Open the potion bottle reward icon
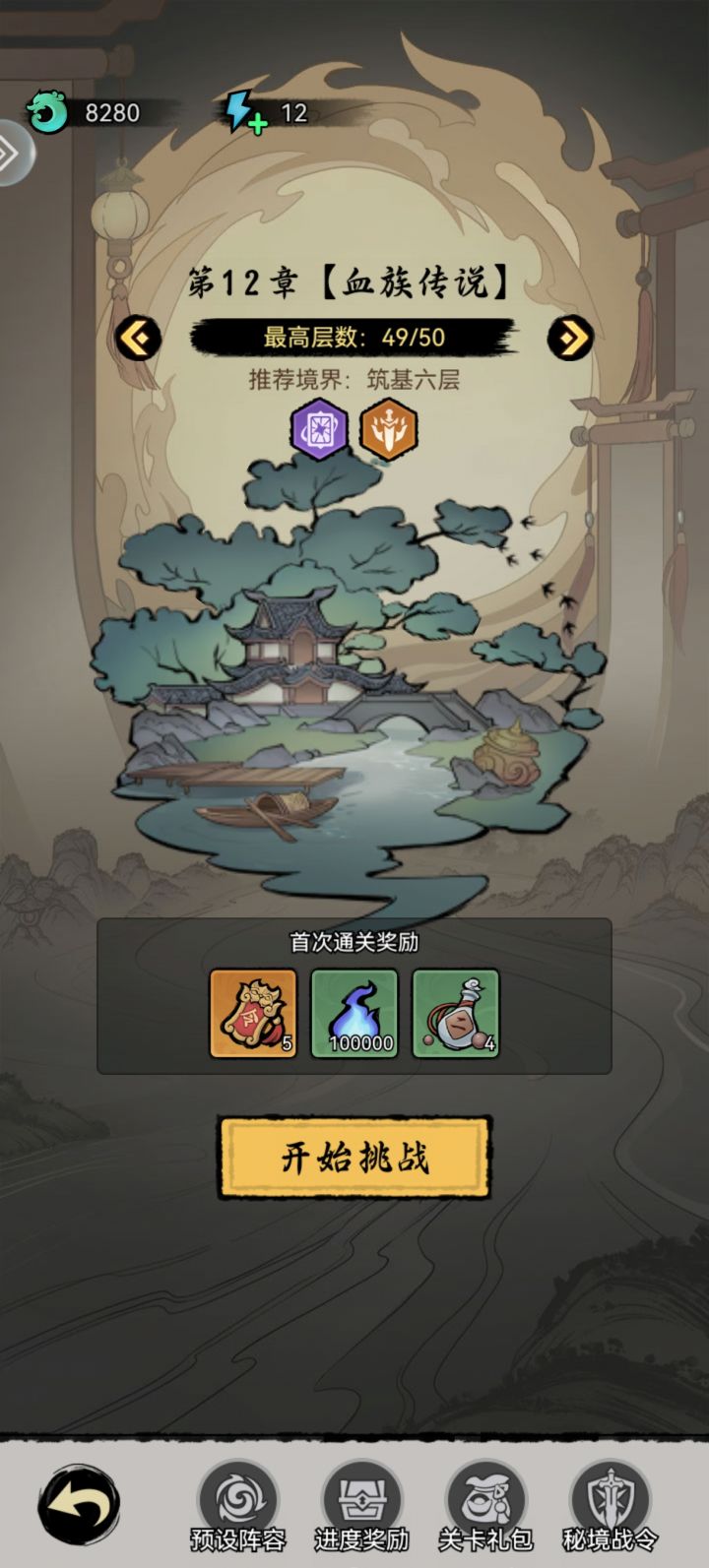 [457, 1014]
